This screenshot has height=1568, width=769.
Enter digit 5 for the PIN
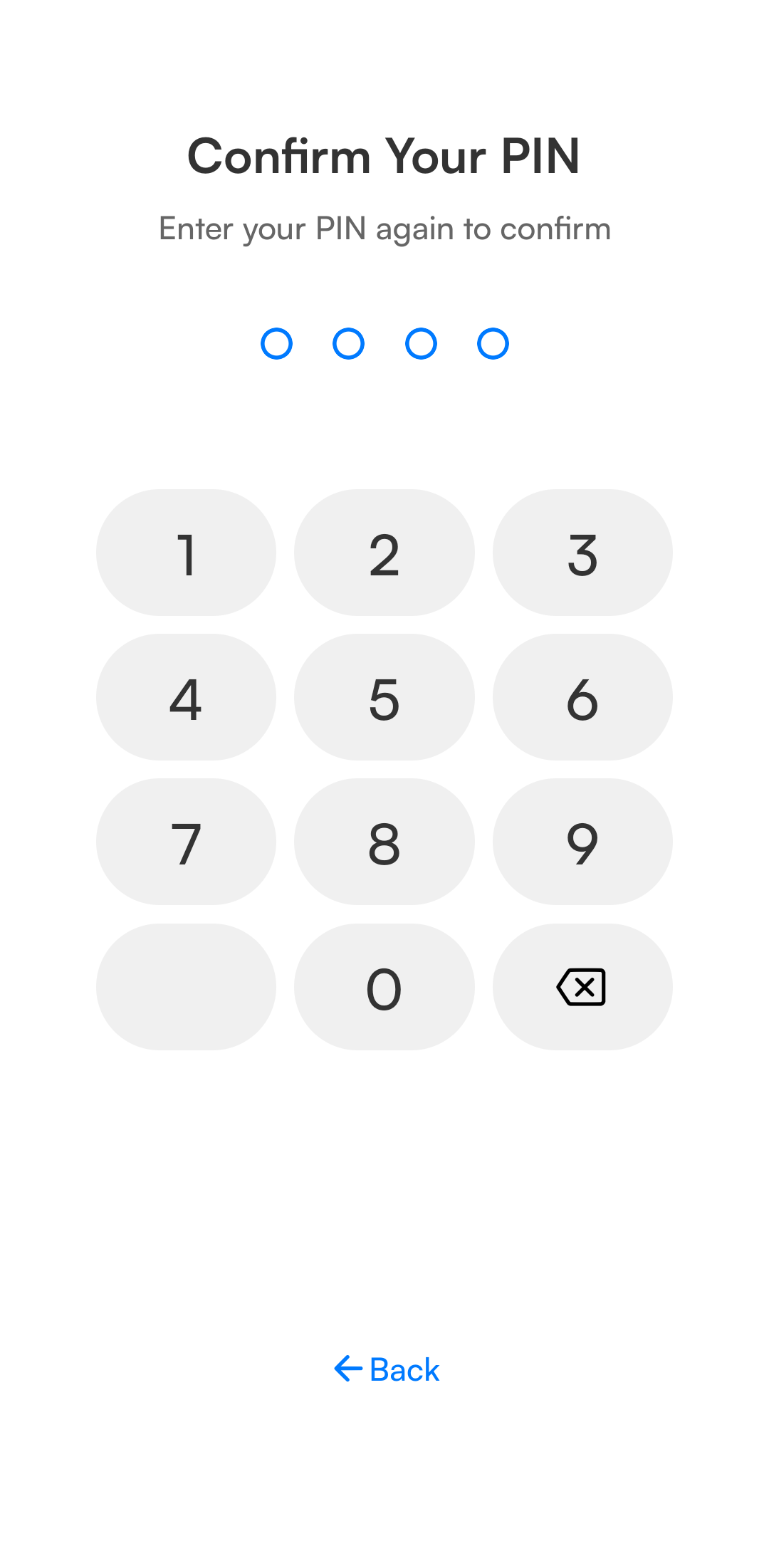(384, 697)
